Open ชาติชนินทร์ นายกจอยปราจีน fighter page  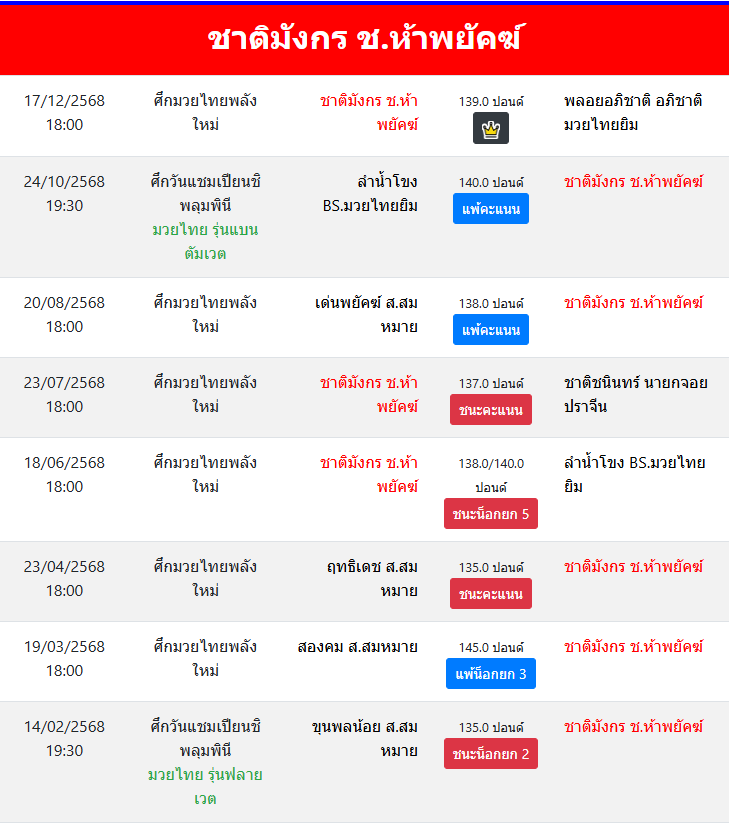point(636,394)
